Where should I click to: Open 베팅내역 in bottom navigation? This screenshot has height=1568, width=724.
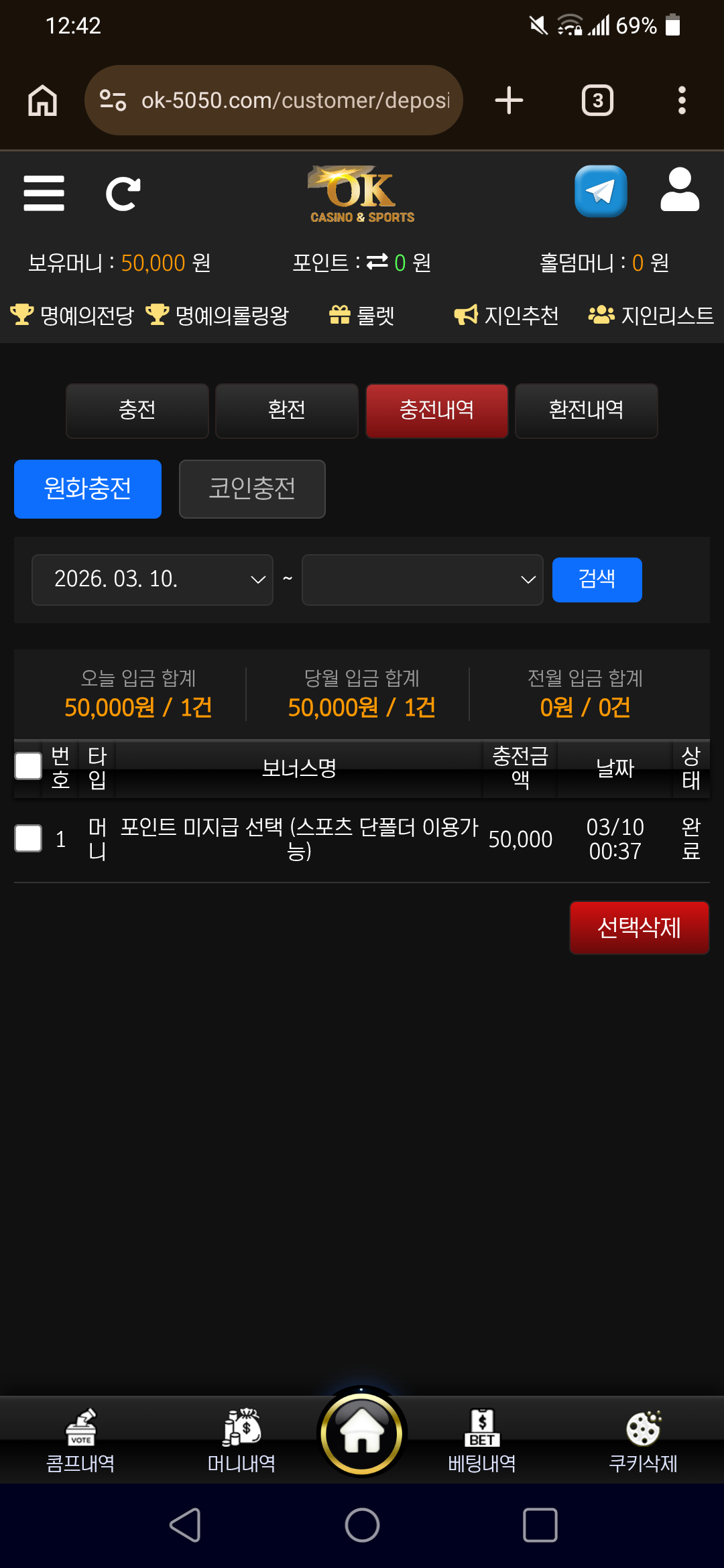[482, 1441]
